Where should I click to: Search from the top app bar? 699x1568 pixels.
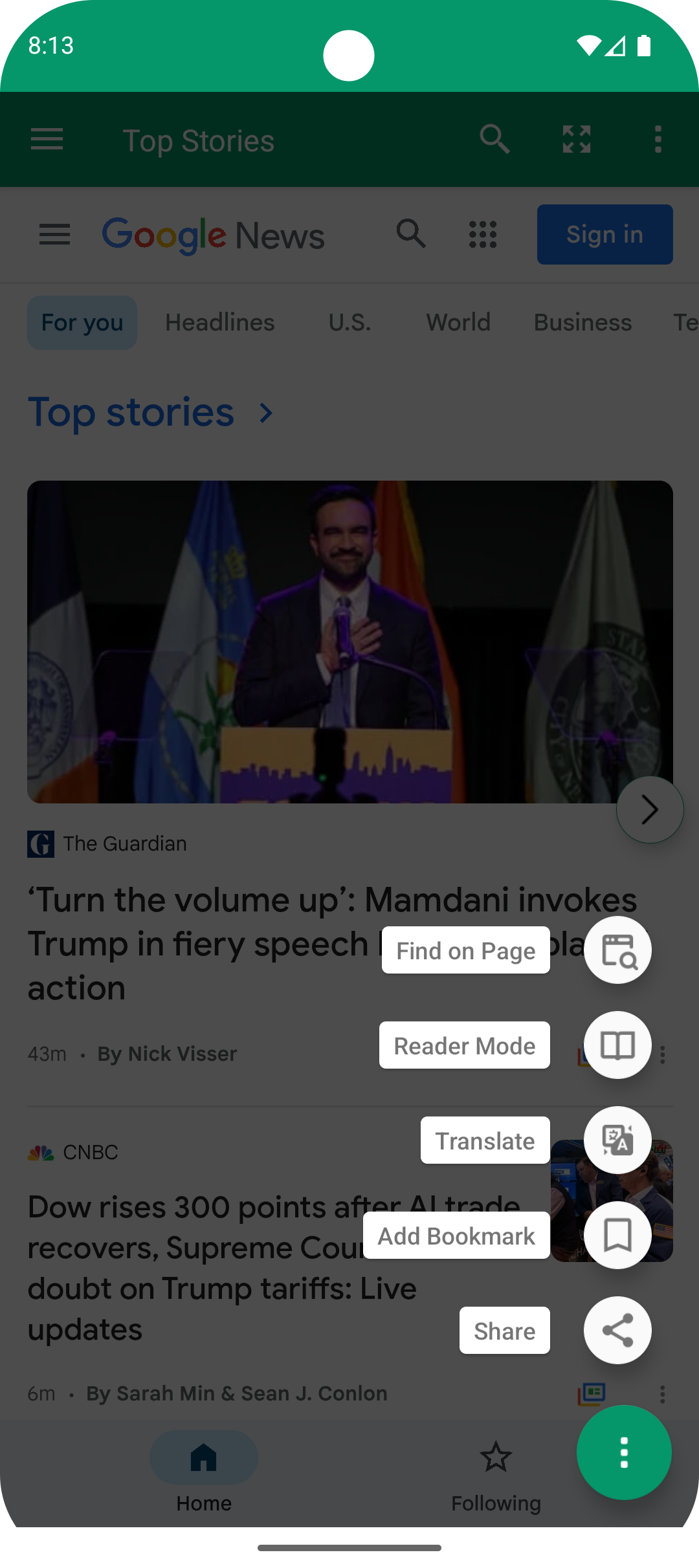(x=494, y=140)
